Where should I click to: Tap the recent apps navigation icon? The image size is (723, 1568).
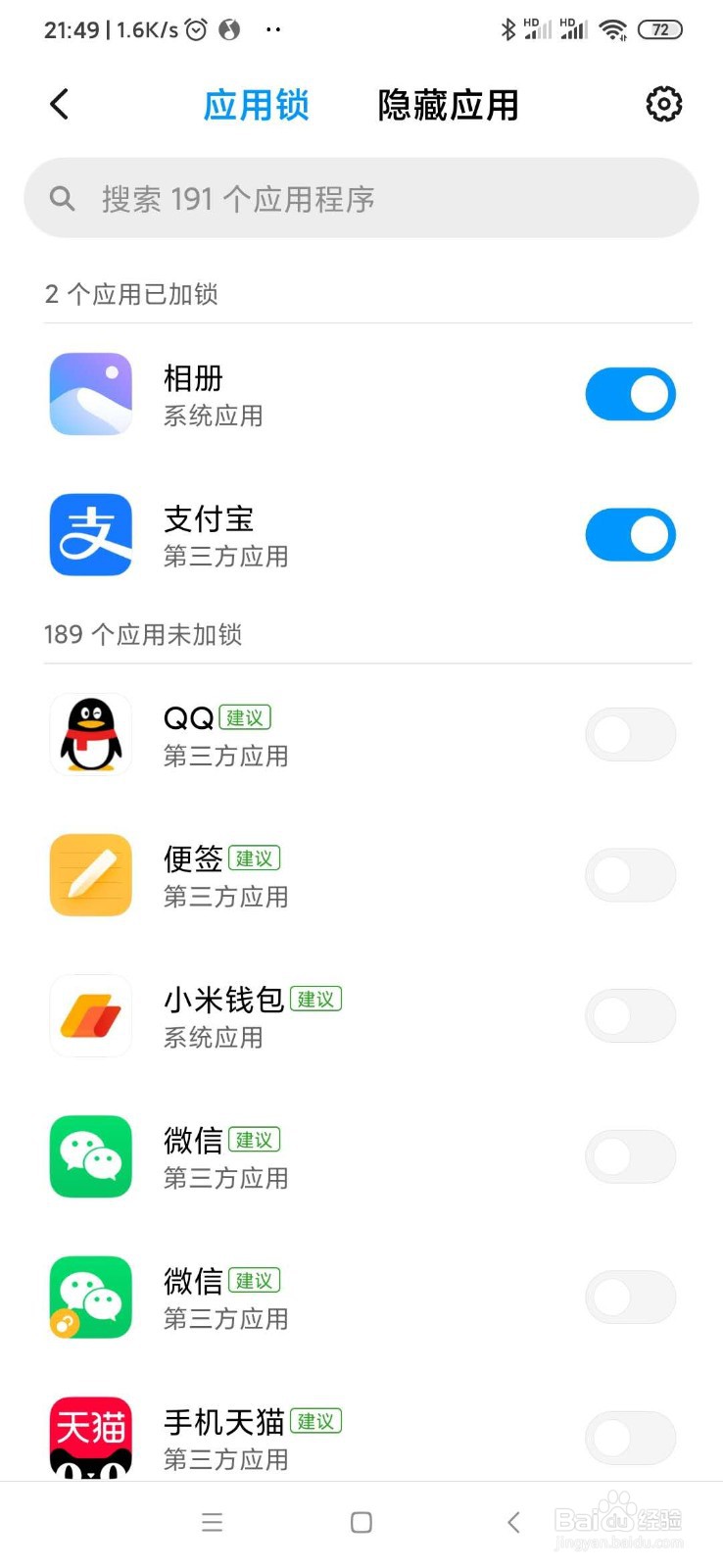212,1522
